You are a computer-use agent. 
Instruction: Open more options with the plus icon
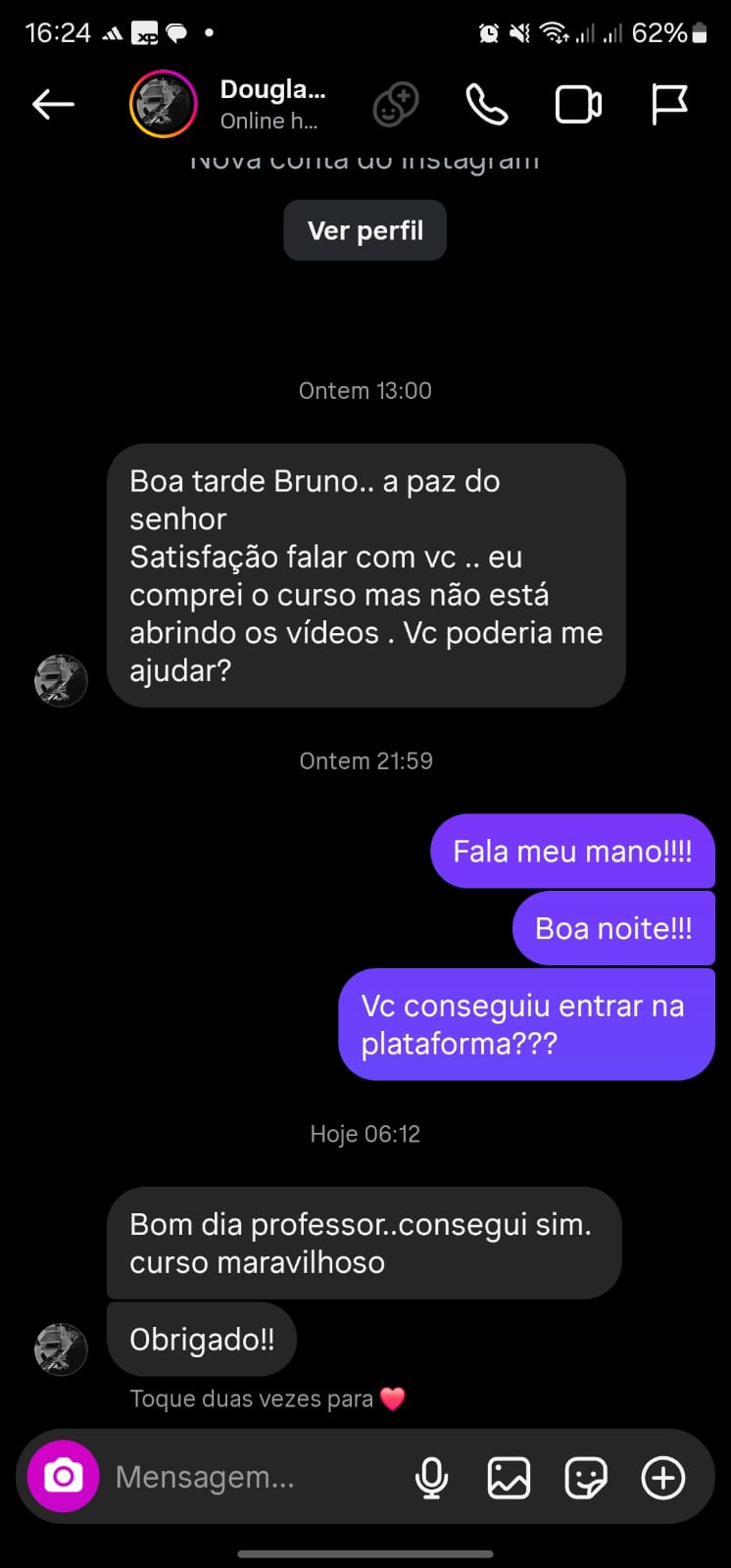pyautogui.click(x=662, y=1477)
